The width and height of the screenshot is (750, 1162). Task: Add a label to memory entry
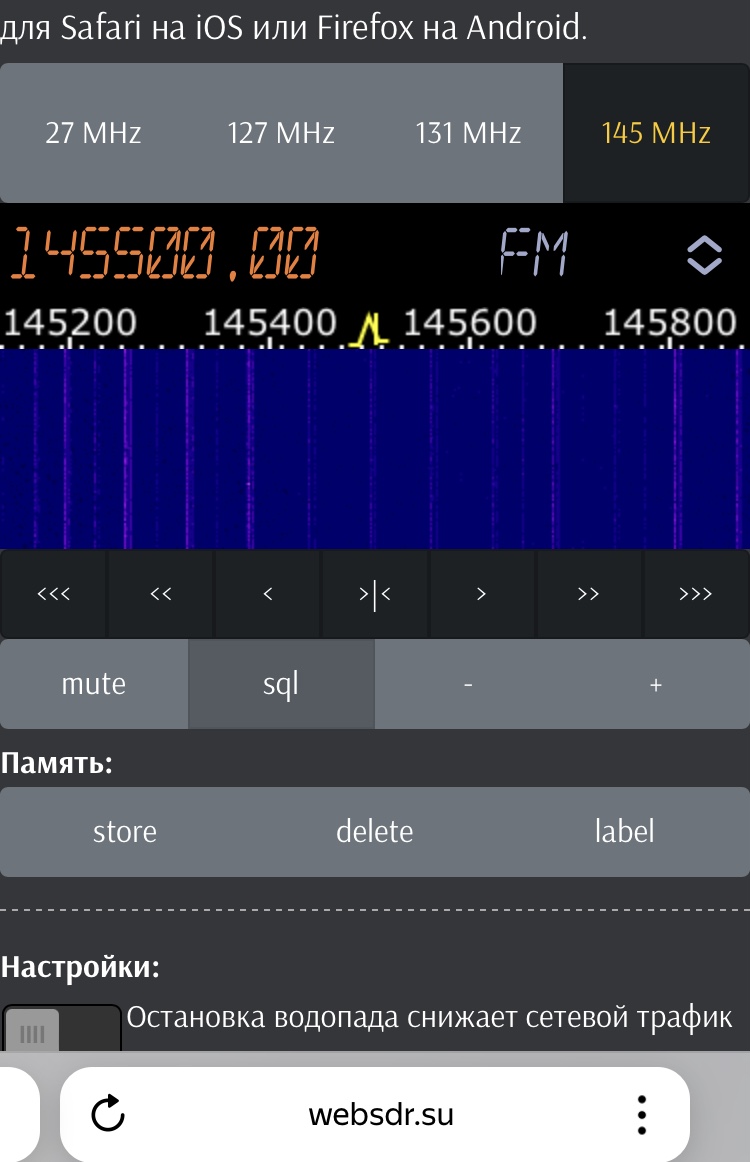(x=625, y=832)
